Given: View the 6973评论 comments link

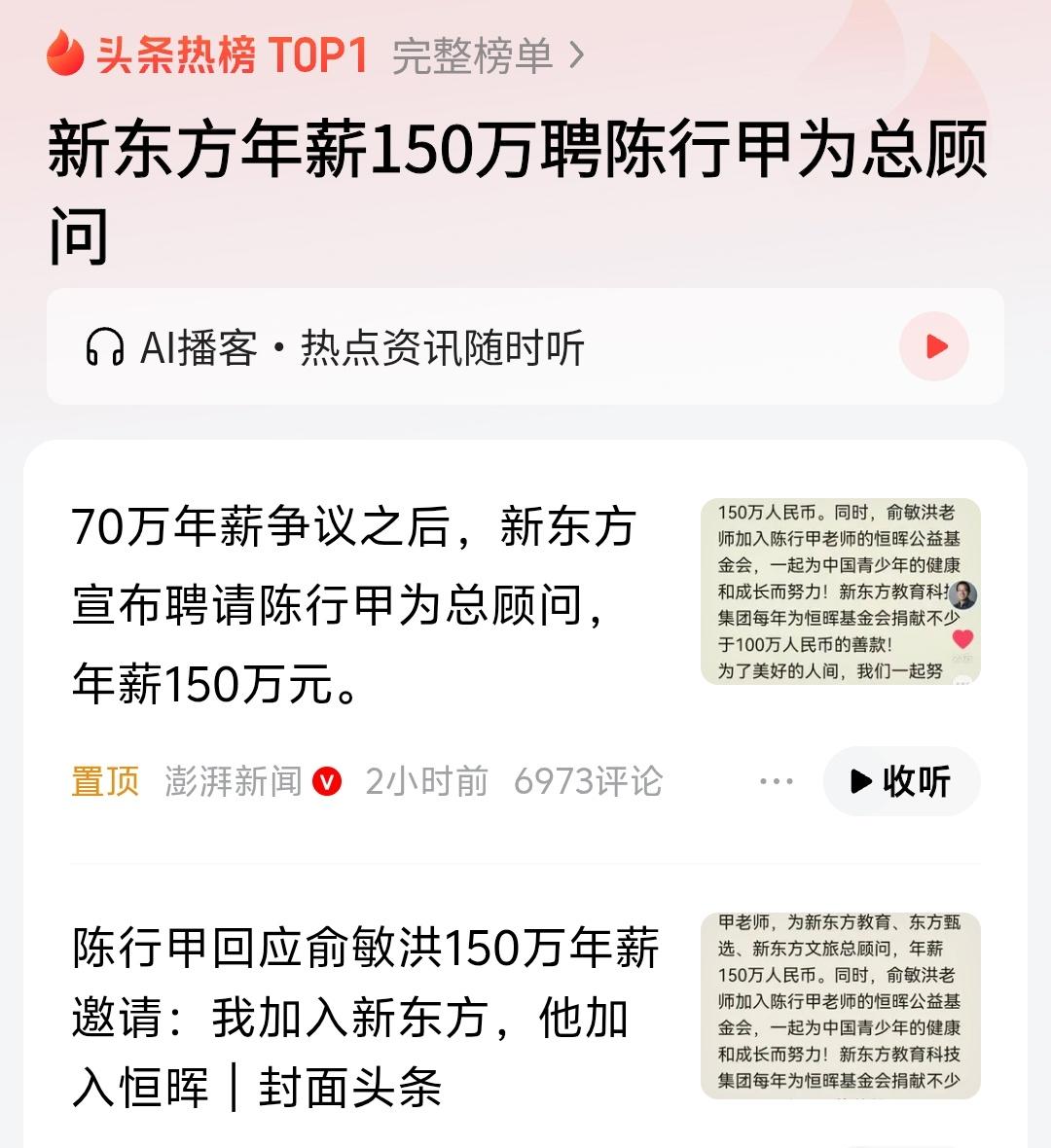Looking at the screenshot, I should pos(589,780).
